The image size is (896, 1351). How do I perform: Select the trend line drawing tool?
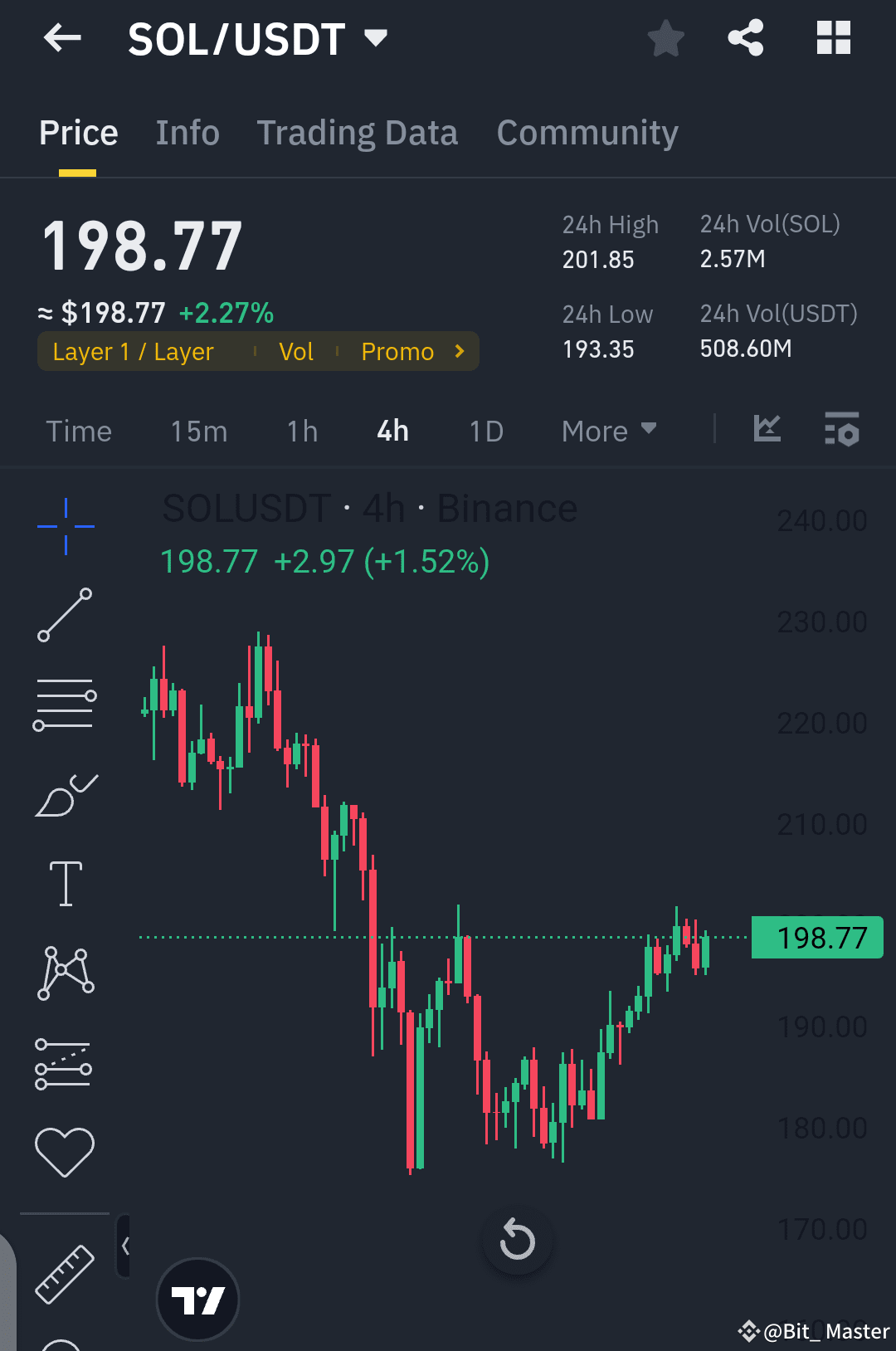(x=66, y=614)
